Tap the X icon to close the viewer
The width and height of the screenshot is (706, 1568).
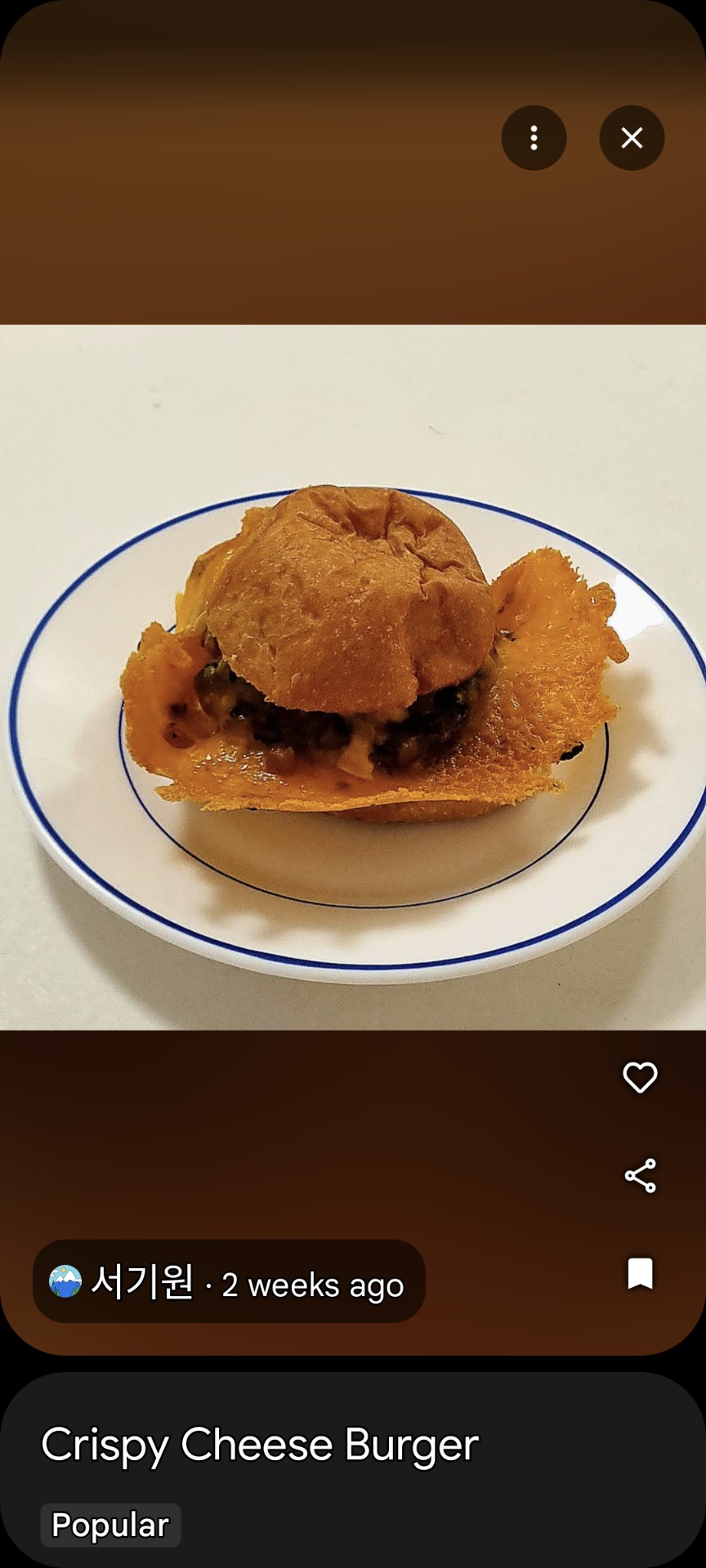[x=632, y=137]
